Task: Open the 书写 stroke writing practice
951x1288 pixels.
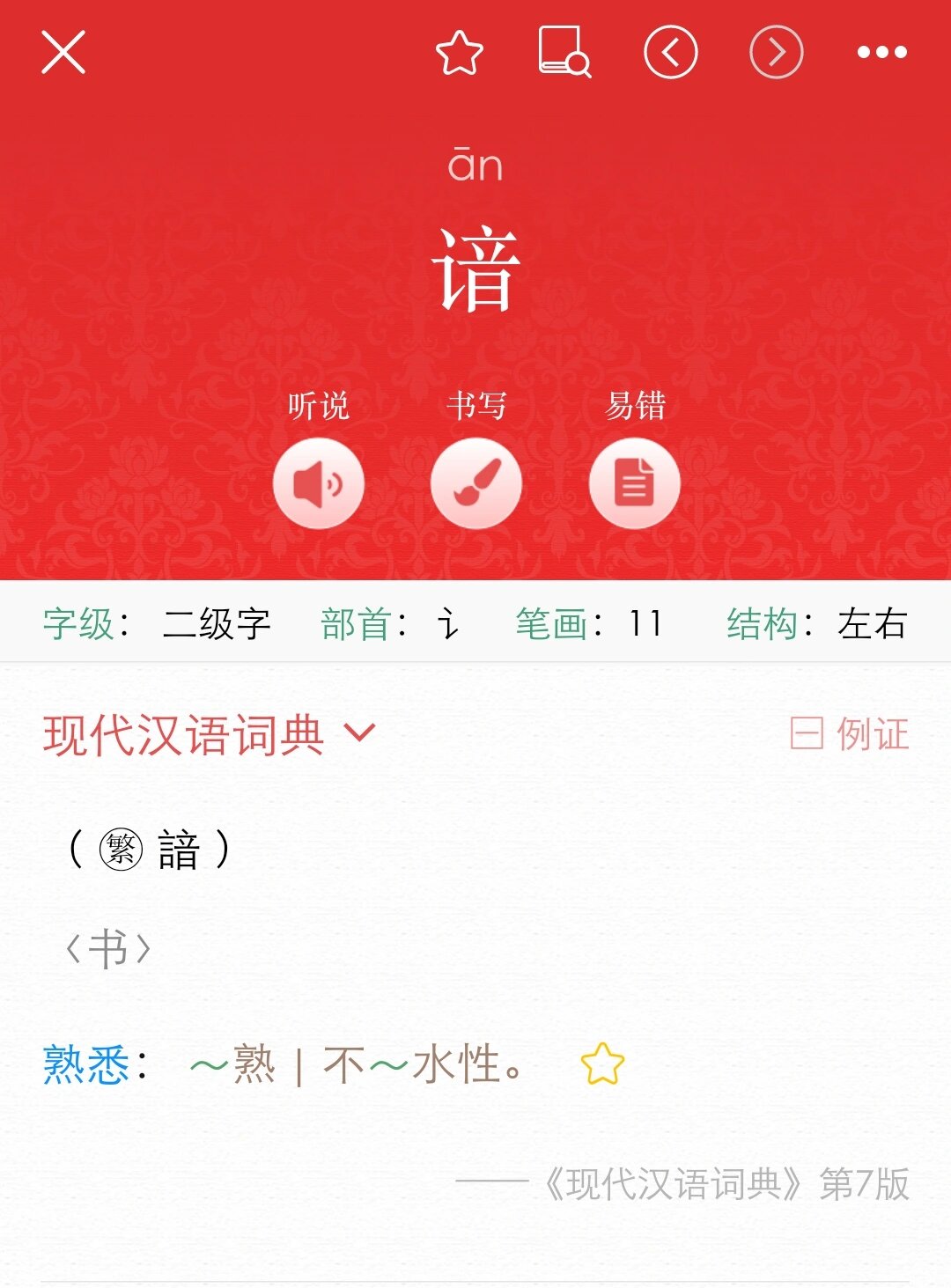Action: pos(475,482)
